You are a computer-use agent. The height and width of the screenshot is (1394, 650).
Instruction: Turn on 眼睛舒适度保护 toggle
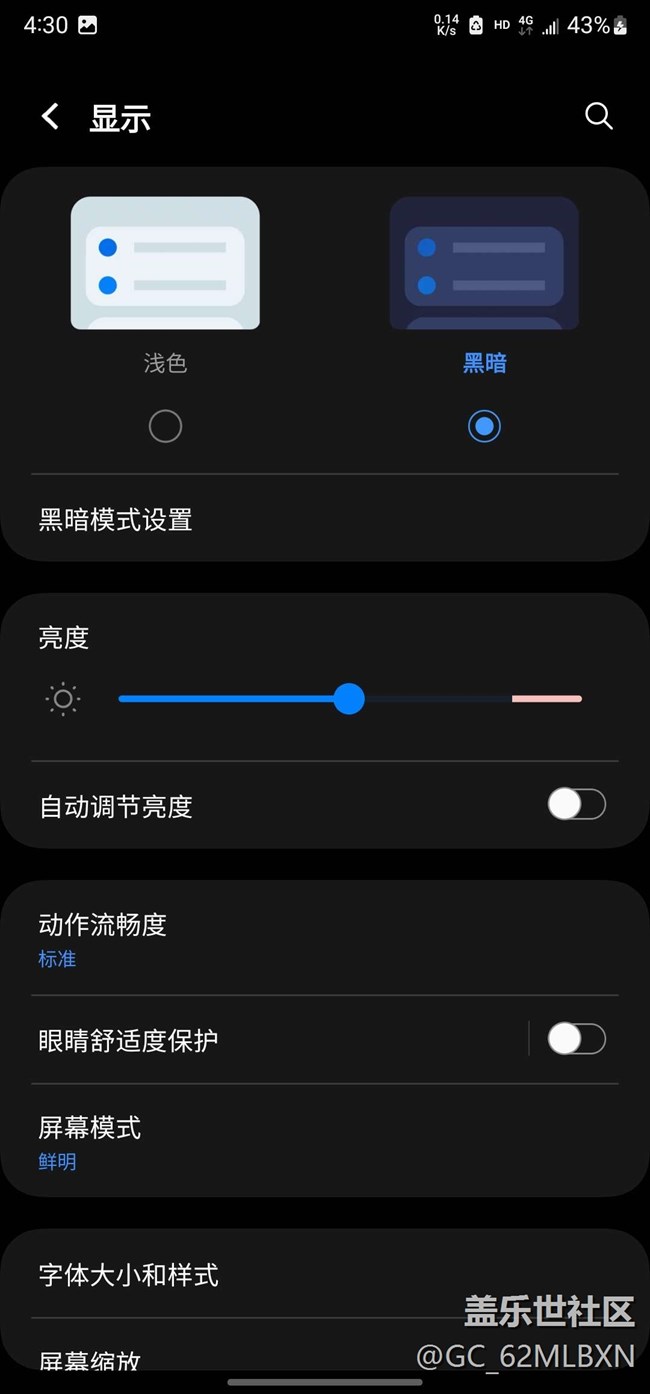[576, 1039]
